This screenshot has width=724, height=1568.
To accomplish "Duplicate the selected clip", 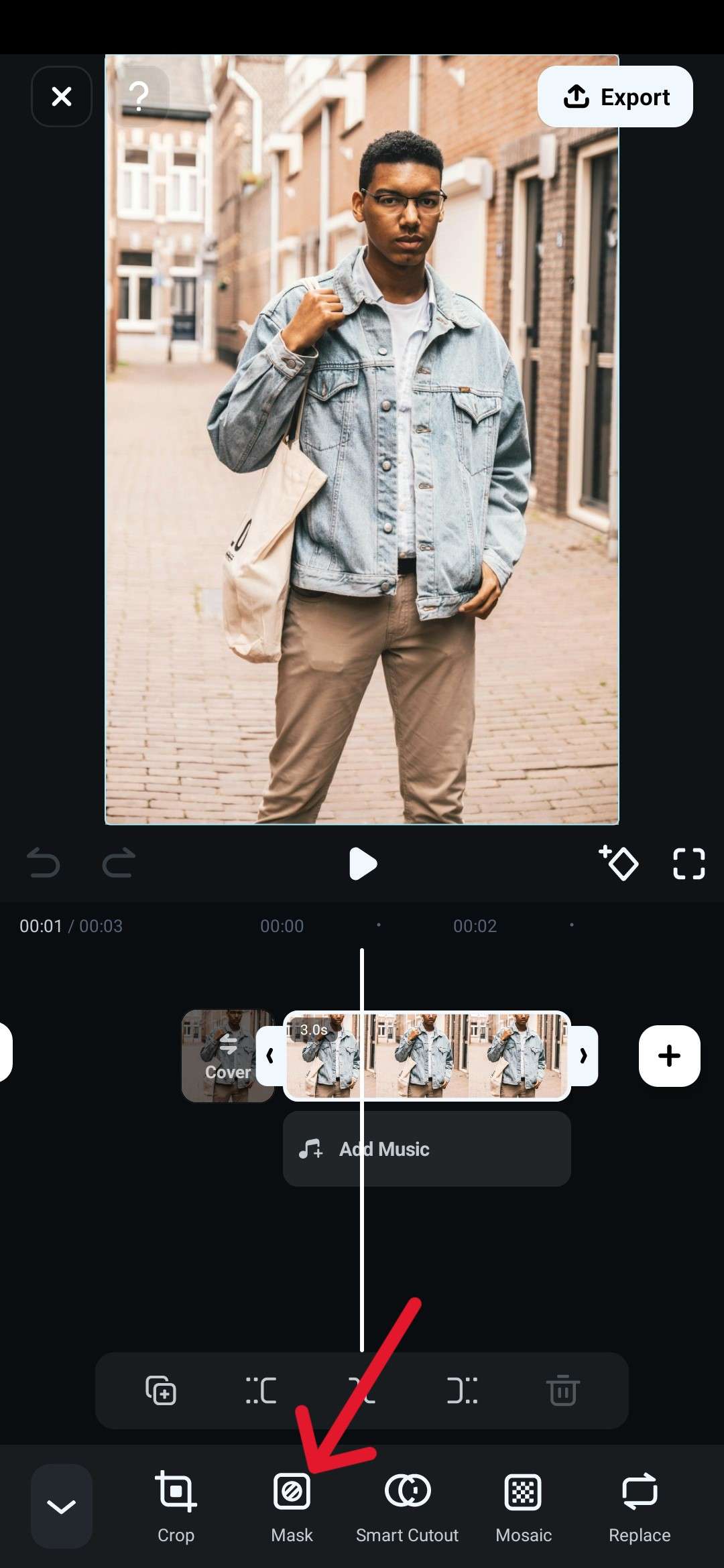I will (x=161, y=1390).
